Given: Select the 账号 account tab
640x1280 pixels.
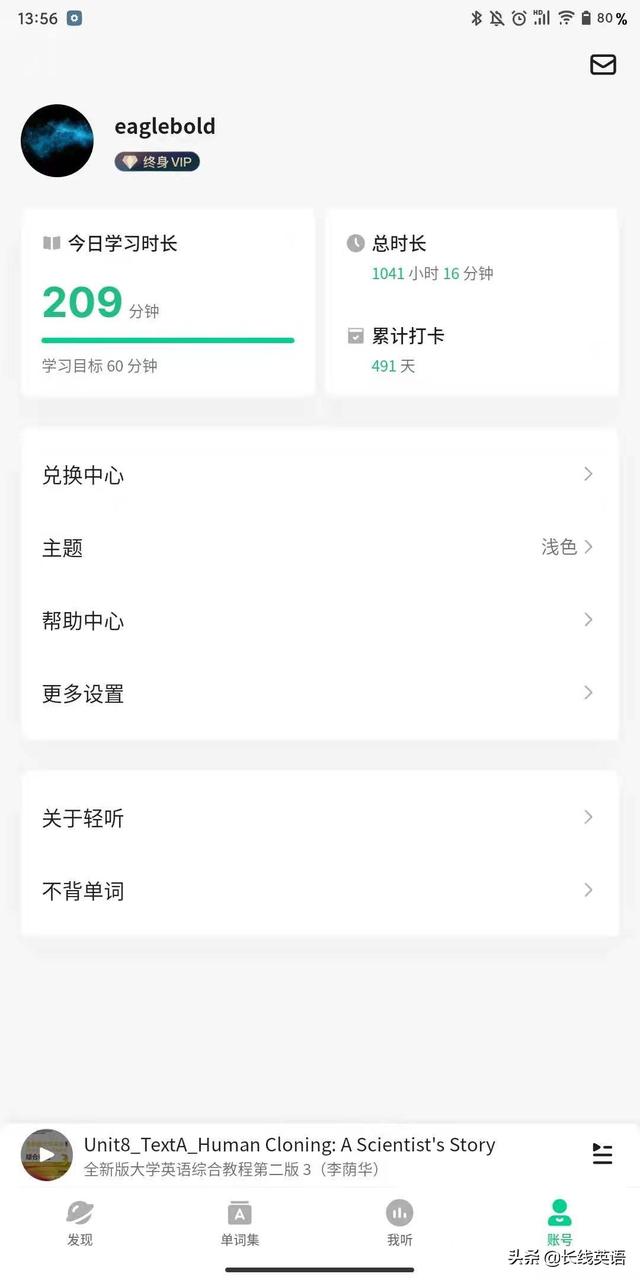Looking at the screenshot, I should point(560,1222).
